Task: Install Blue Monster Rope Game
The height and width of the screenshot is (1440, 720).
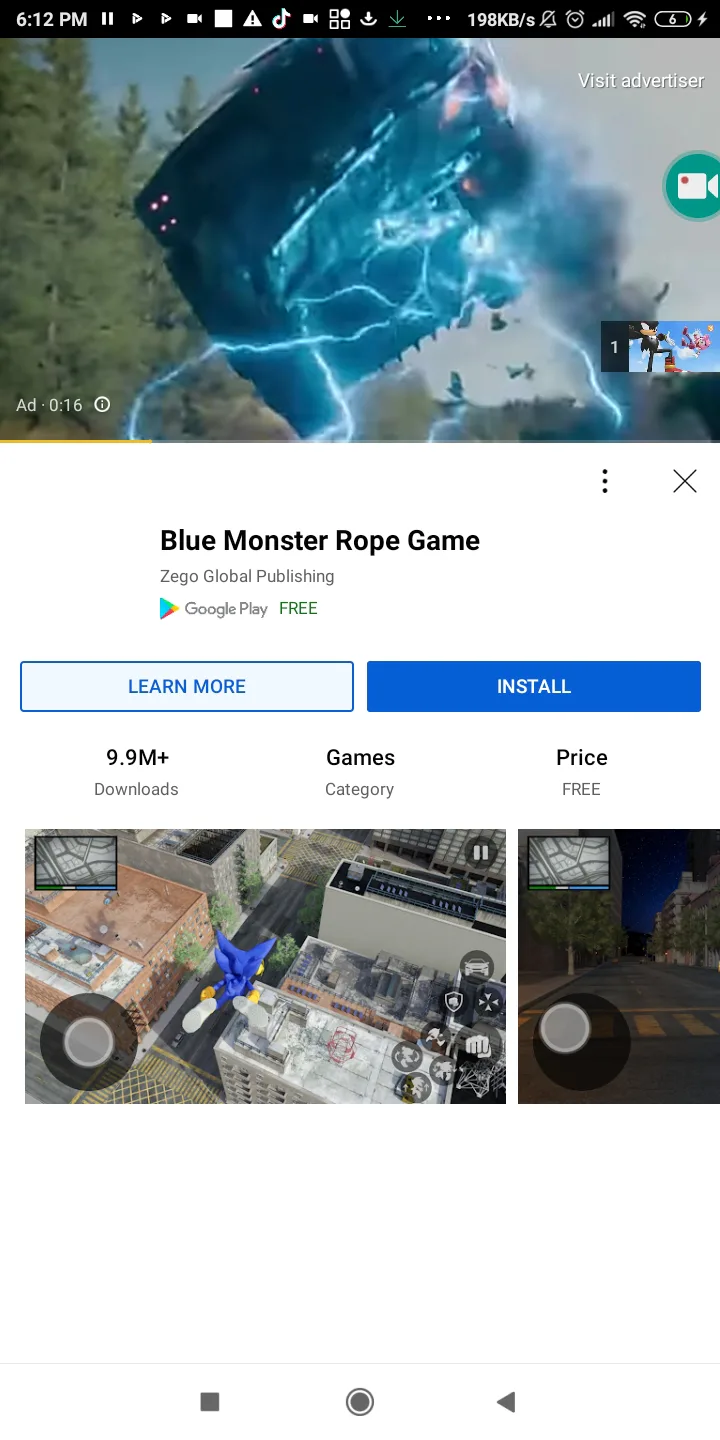Action: 534,687
